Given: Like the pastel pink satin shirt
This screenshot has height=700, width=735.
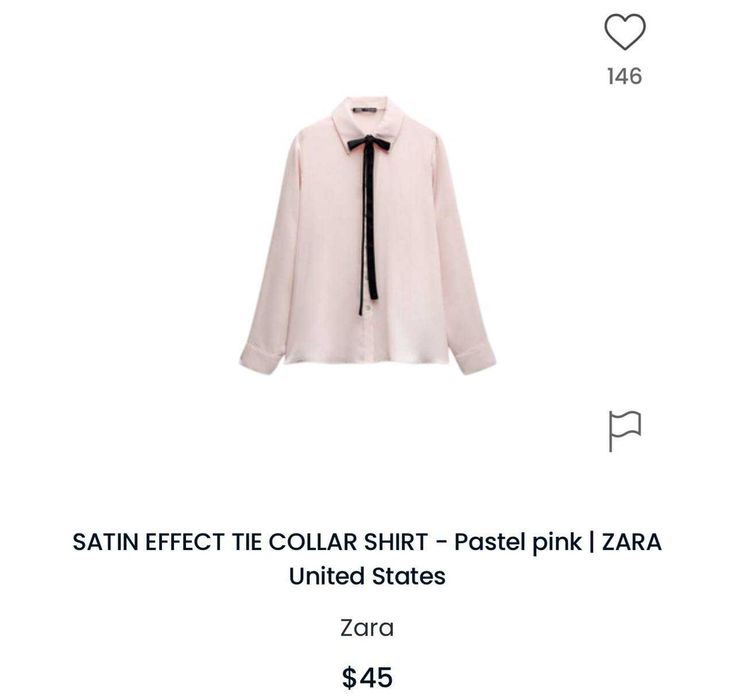Looking at the screenshot, I should (624, 33).
